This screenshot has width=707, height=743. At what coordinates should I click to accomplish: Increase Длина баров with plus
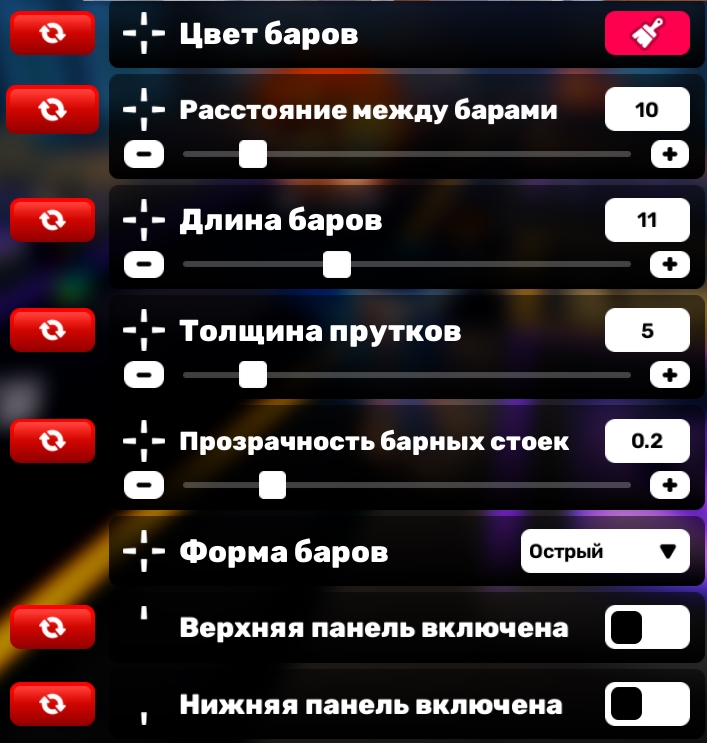point(669,264)
